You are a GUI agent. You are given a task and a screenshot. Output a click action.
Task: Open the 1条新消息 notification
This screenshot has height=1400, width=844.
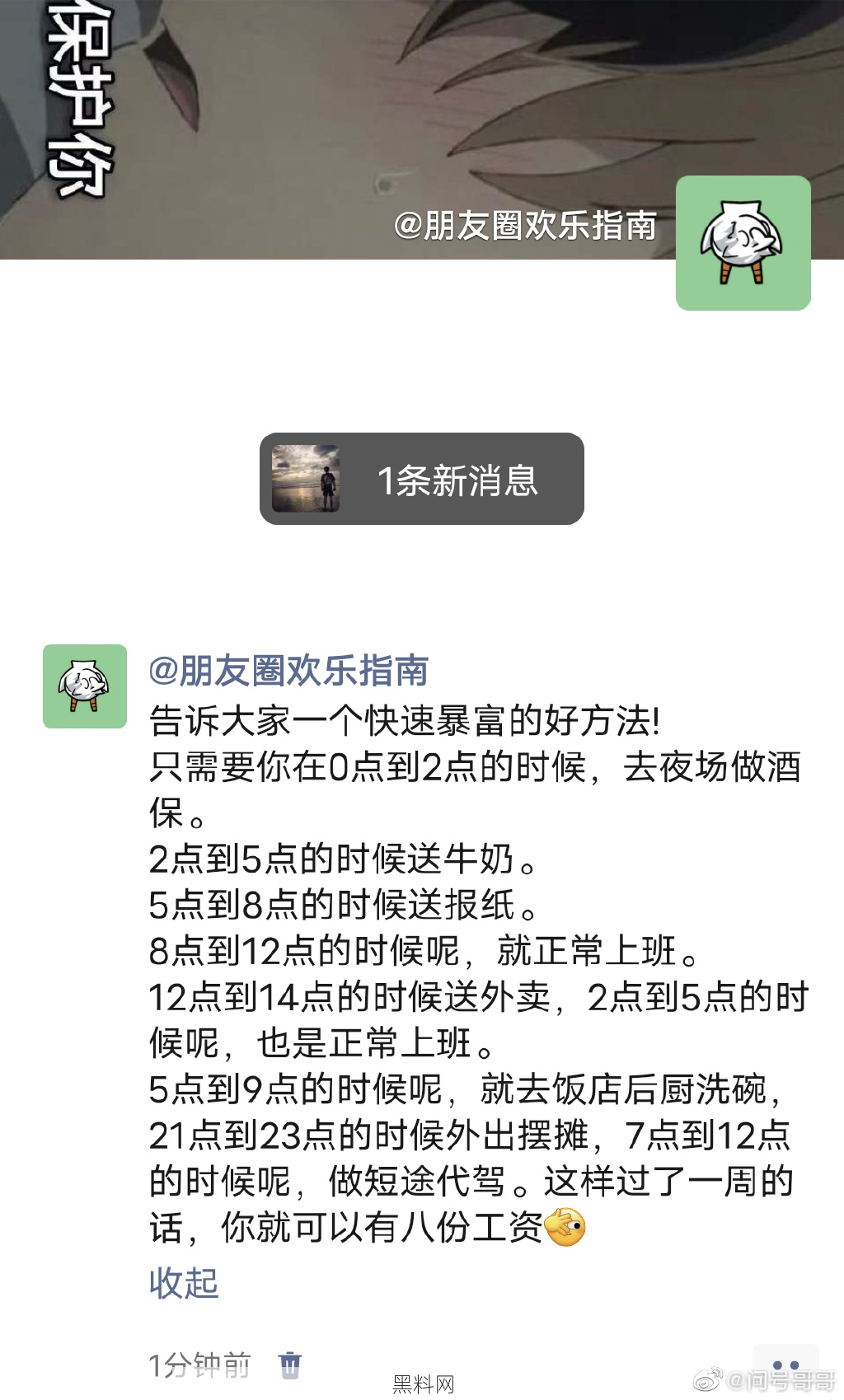click(x=422, y=479)
